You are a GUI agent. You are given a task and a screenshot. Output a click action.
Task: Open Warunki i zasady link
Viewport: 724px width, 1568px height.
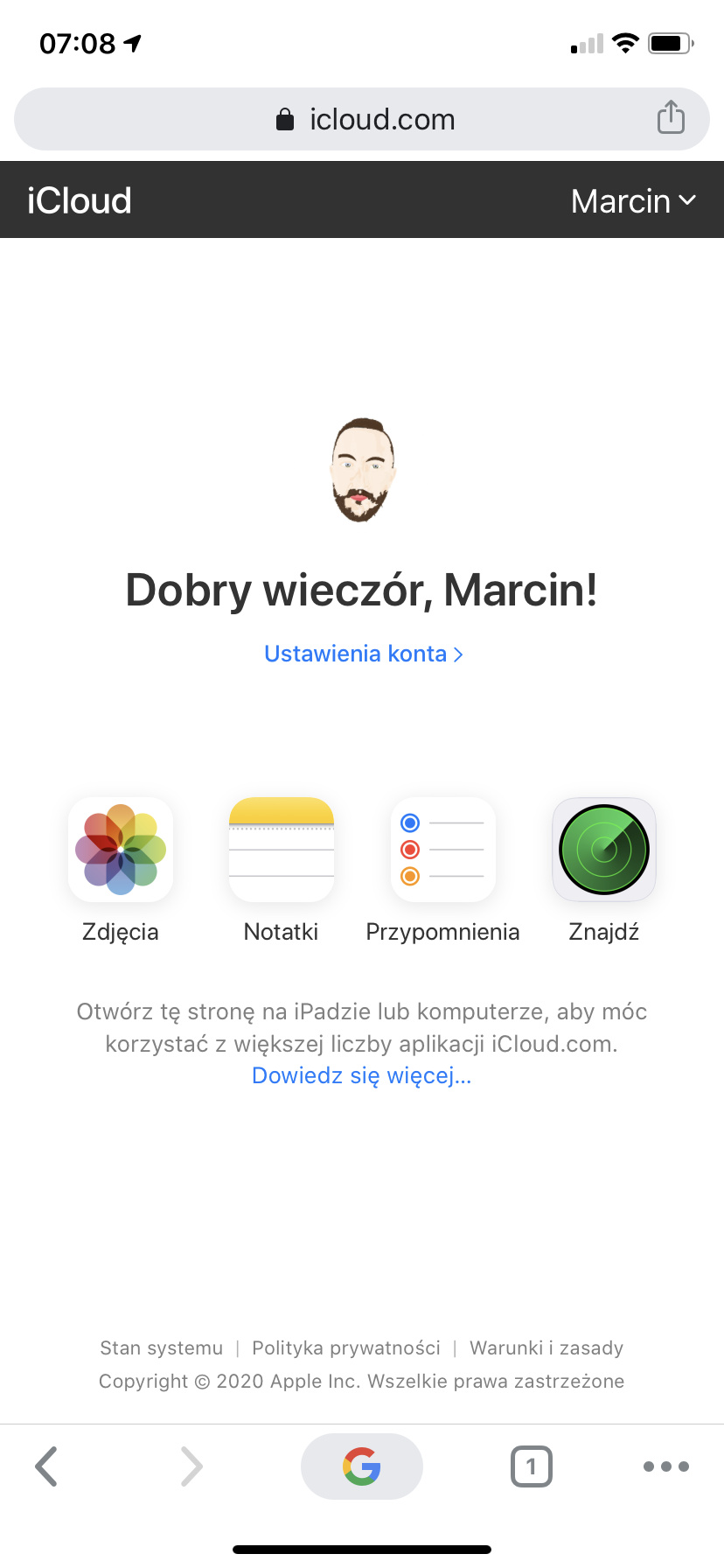pyautogui.click(x=546, y=1347)
